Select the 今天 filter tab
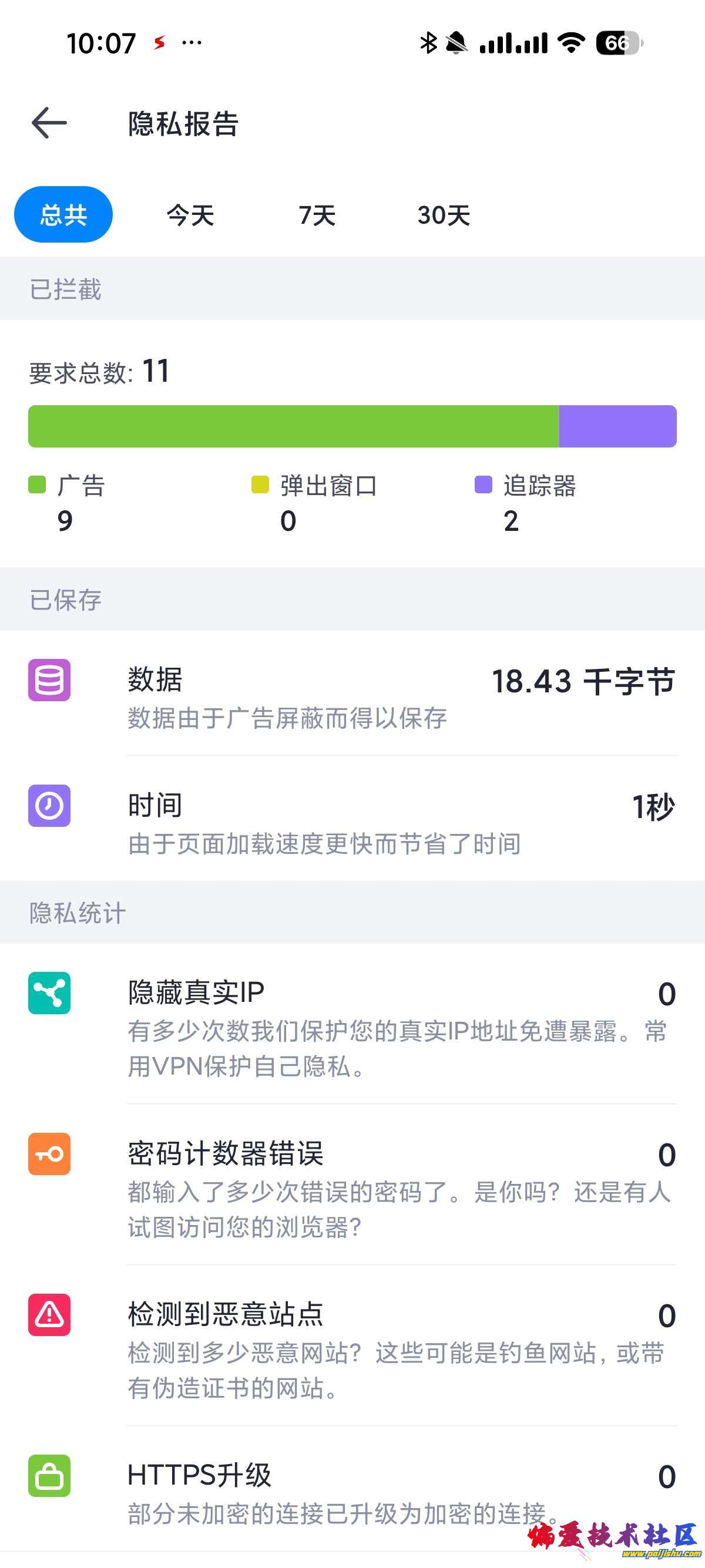This screenshot has height=1568, width=705. pos(190,214)
